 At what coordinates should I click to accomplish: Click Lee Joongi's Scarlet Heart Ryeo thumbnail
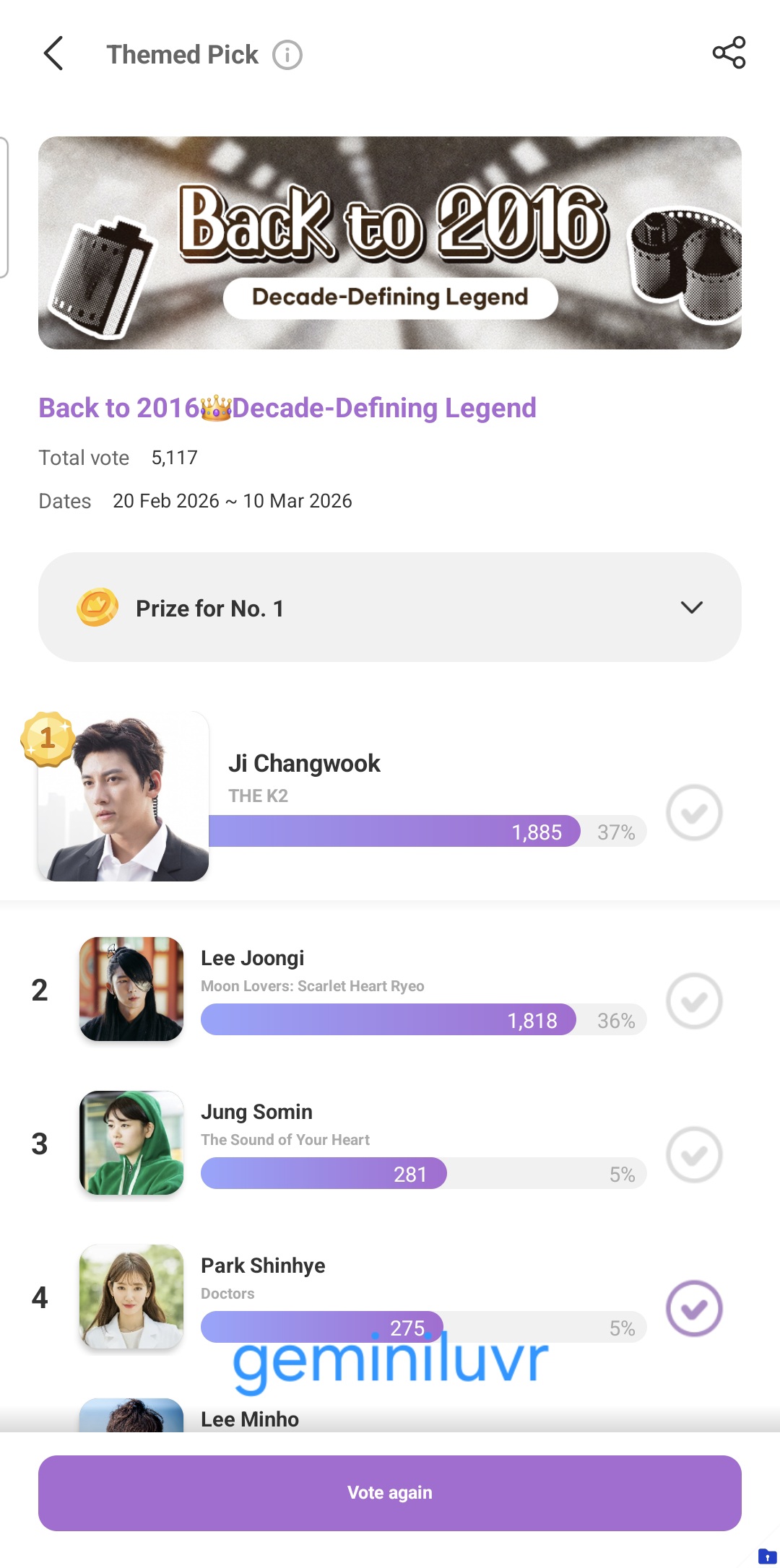pos(131,989)
